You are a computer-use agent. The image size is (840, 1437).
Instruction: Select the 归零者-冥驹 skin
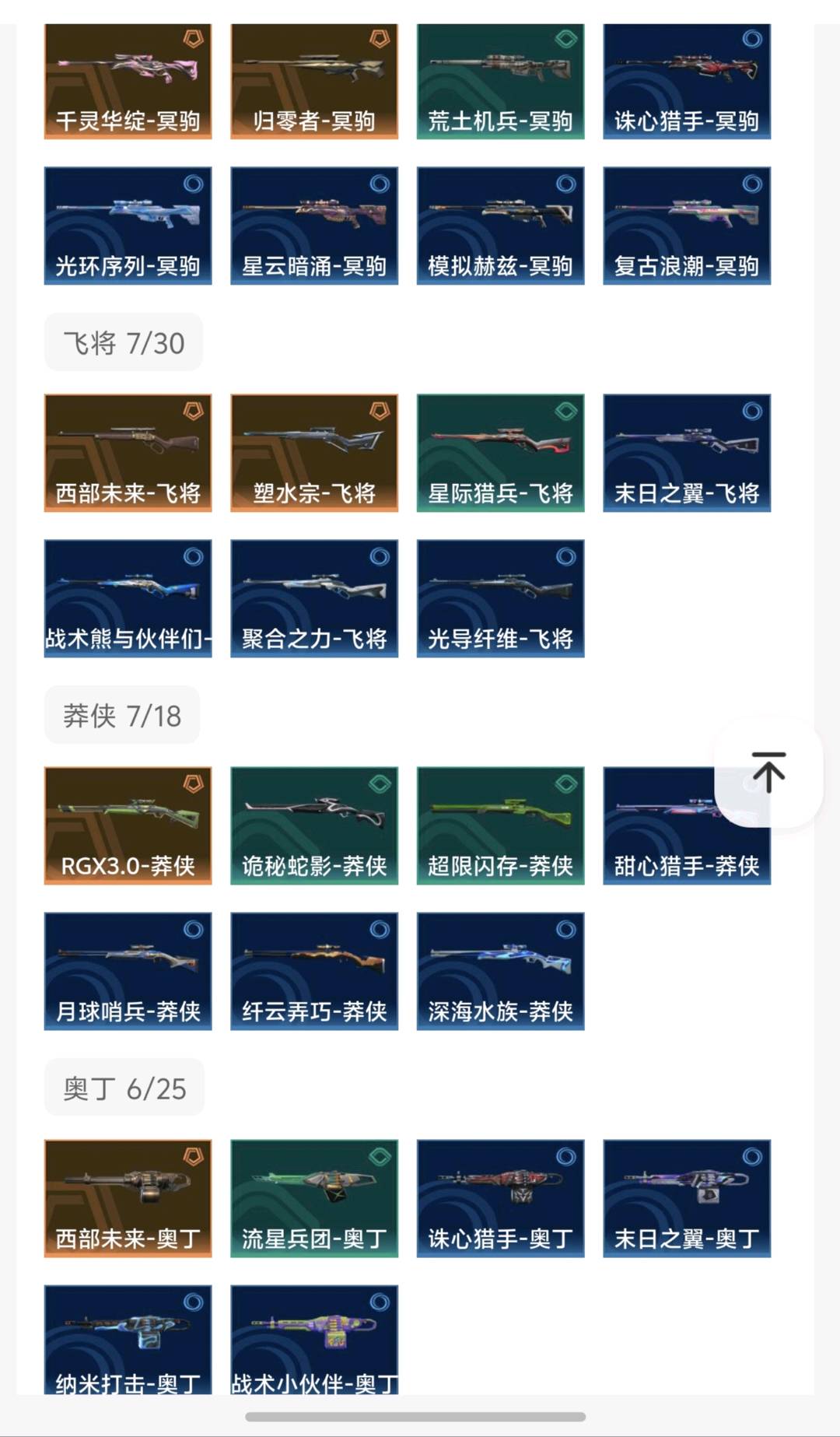coord(314,82)
